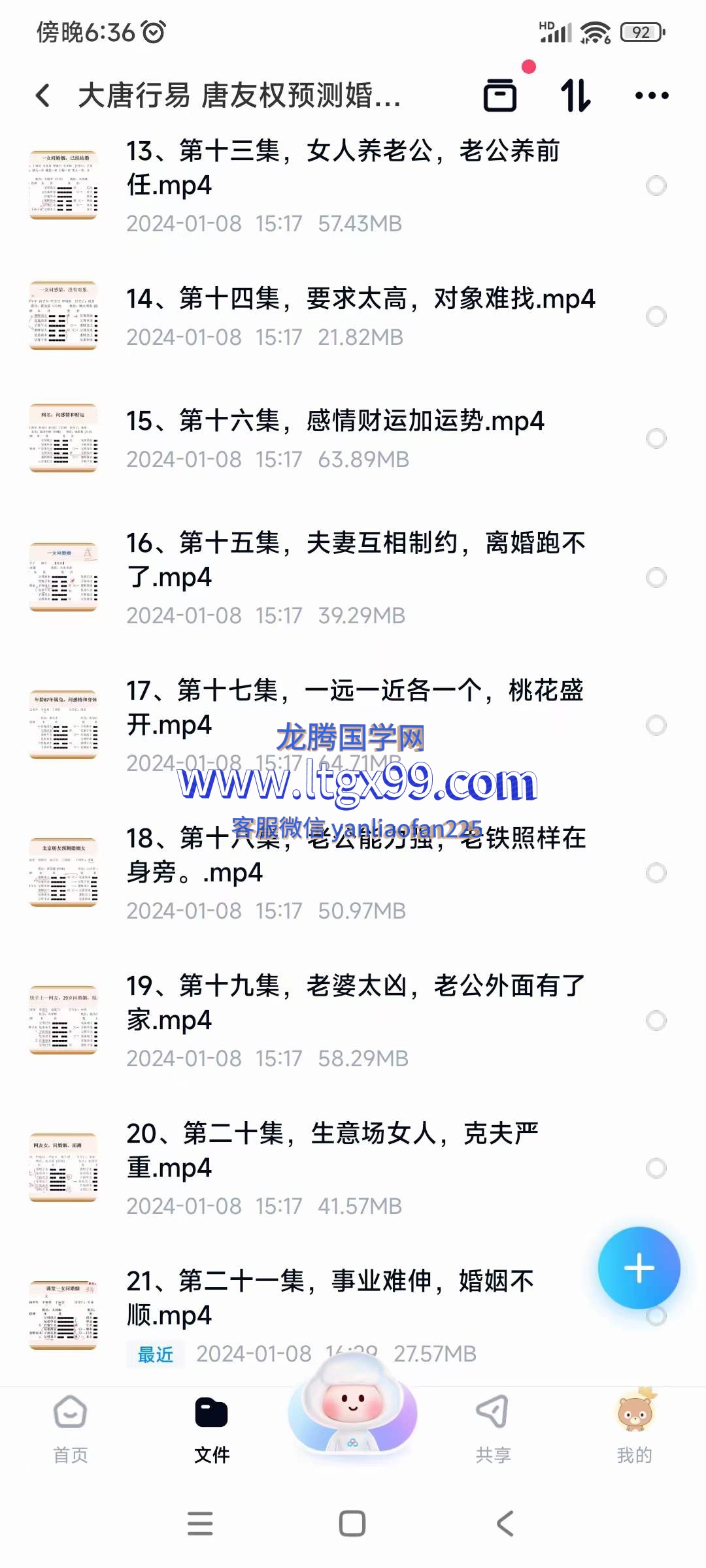The height and width of the screenshot is (1568, 706).
Task: Open video 19 老婆太凶
Action: click(x=356, y=1003)
